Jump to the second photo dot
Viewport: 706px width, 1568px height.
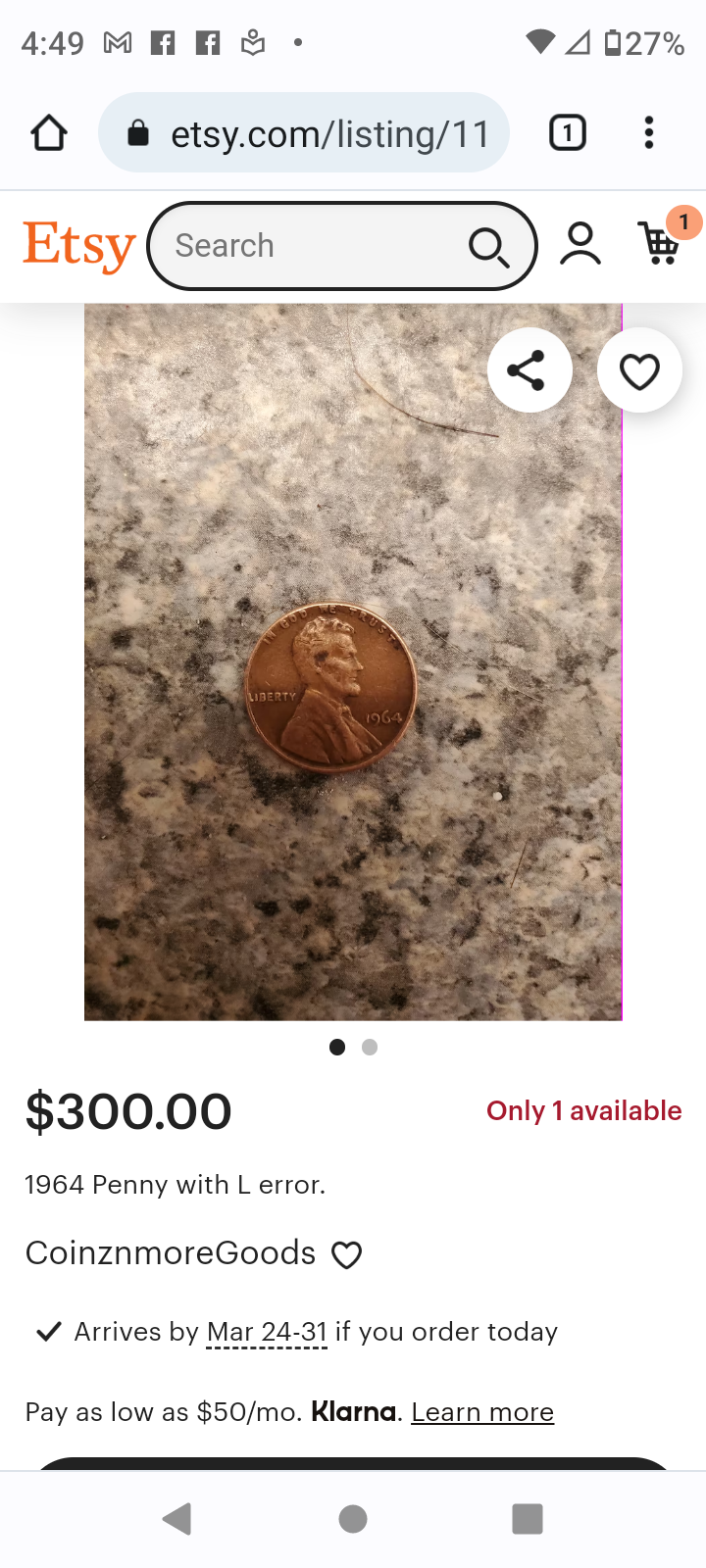pyautogui.click(x=370, y=1048)
